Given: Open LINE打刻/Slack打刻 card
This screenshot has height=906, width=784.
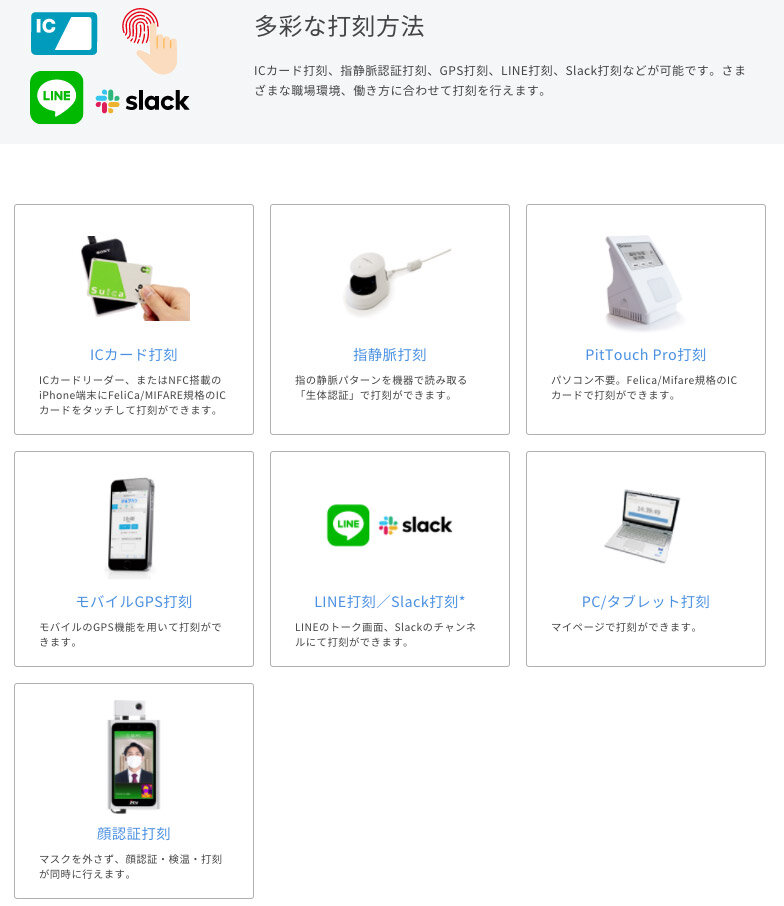Looking at the screenshot, I should 390,601.
